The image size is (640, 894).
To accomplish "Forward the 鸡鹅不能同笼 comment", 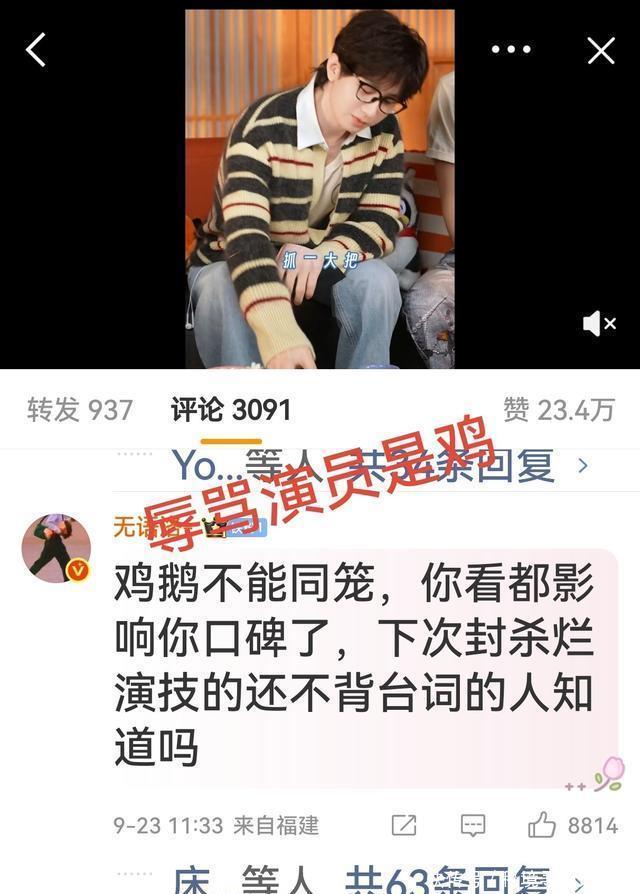I will click(x=404, y=825).
